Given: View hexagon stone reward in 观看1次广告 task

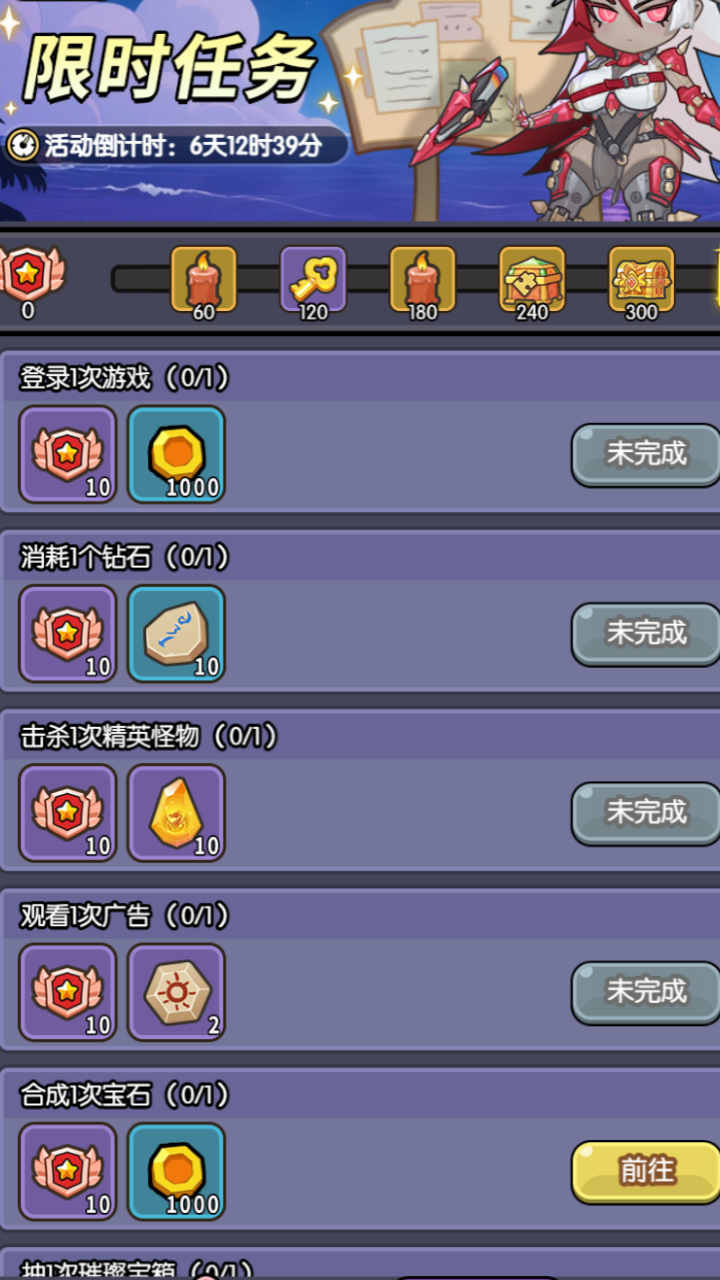Looking at the screenshot, I should pyautogui.click(x=176, y=992).
